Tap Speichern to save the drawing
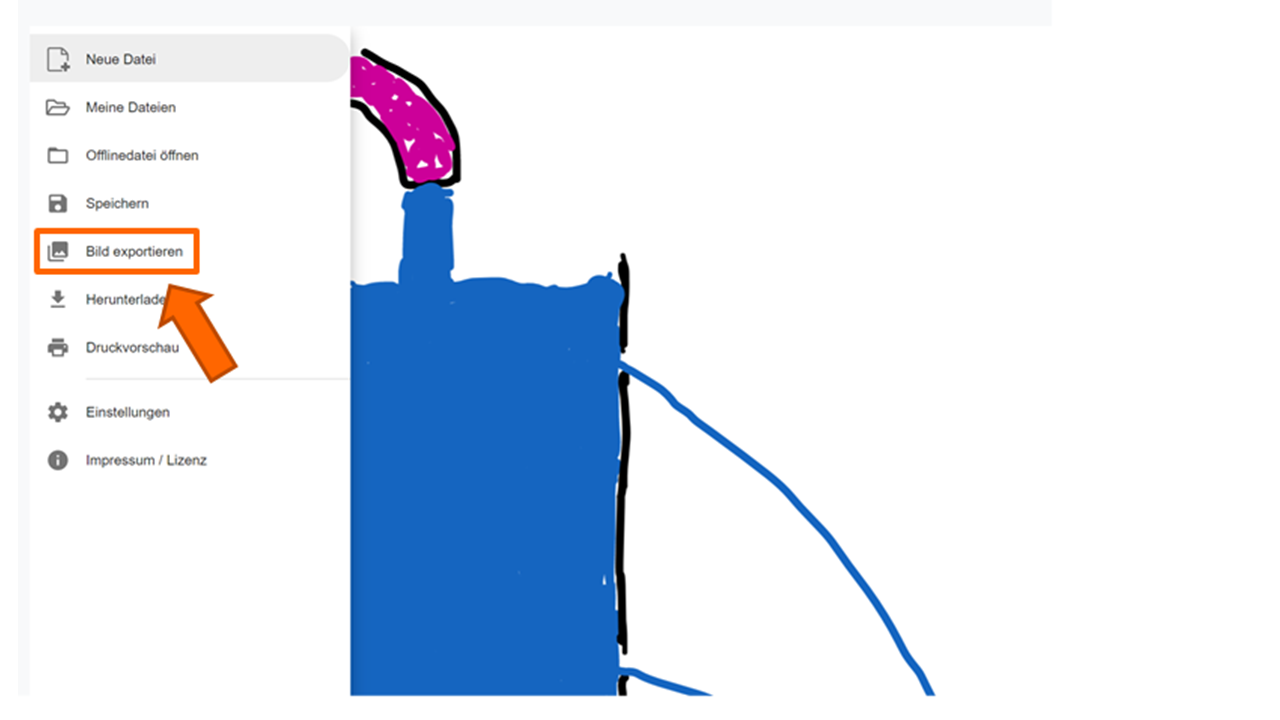Screen dimensions: 1280x720 click(x=117, y=203)
